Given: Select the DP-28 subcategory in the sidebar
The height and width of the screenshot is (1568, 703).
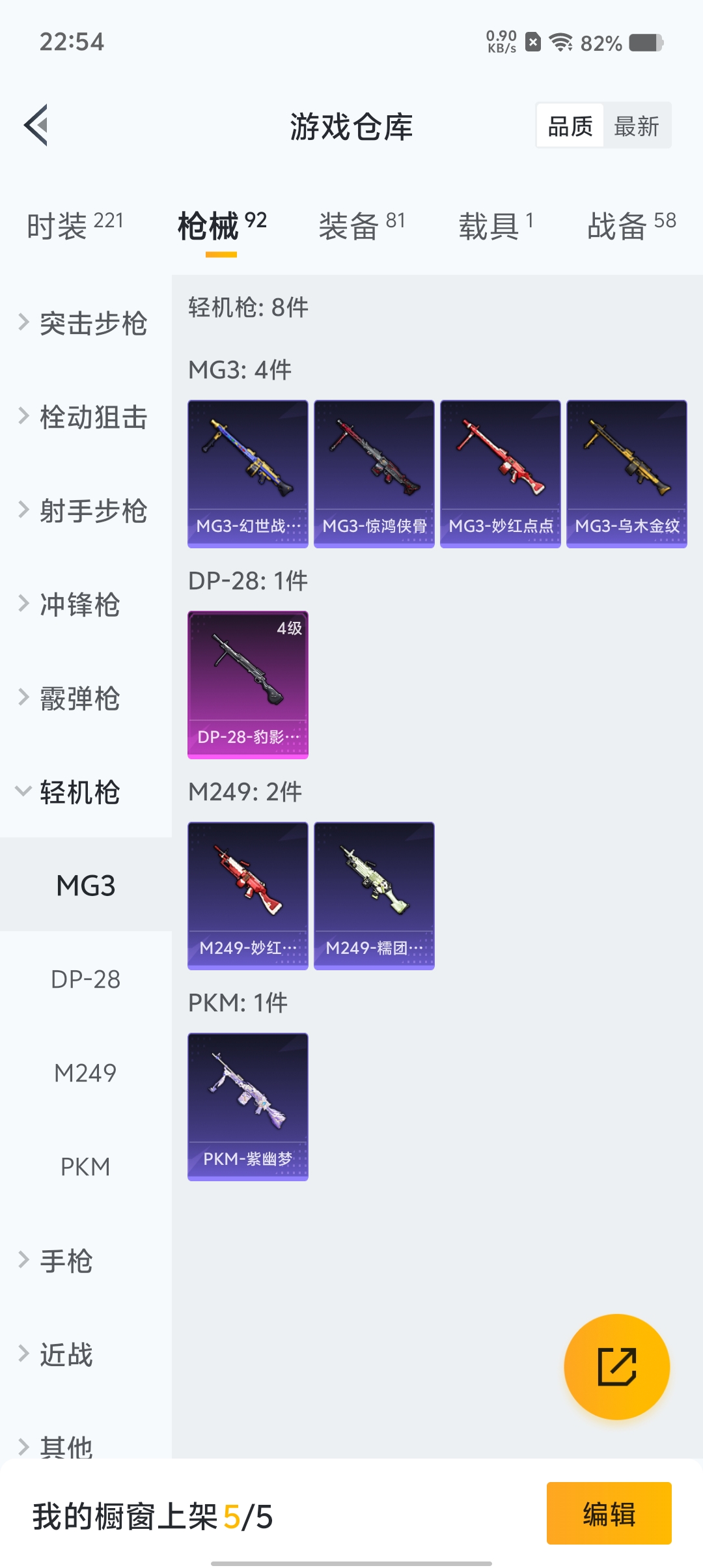Looking at the screenshot, I should (x=85, y=979).
